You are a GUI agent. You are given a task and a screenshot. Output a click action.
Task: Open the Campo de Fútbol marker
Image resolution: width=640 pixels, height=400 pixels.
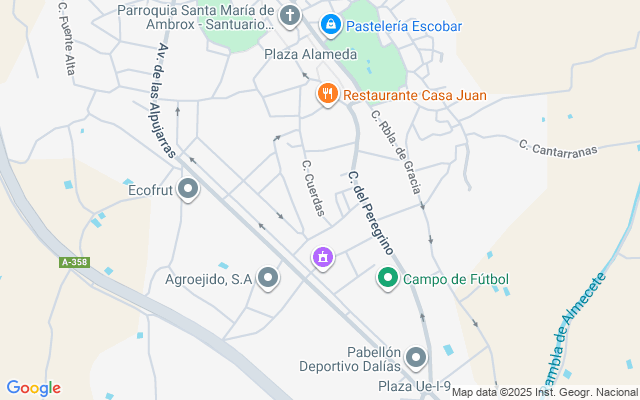387,277
